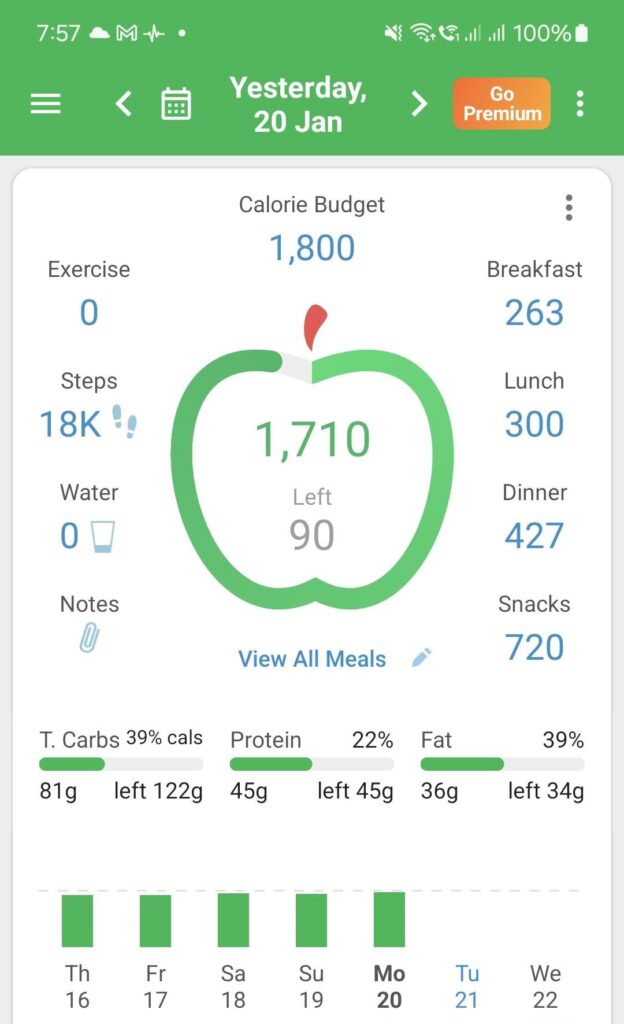
Task: Open the hamburger navigation menu
Action: click(46, 103)
